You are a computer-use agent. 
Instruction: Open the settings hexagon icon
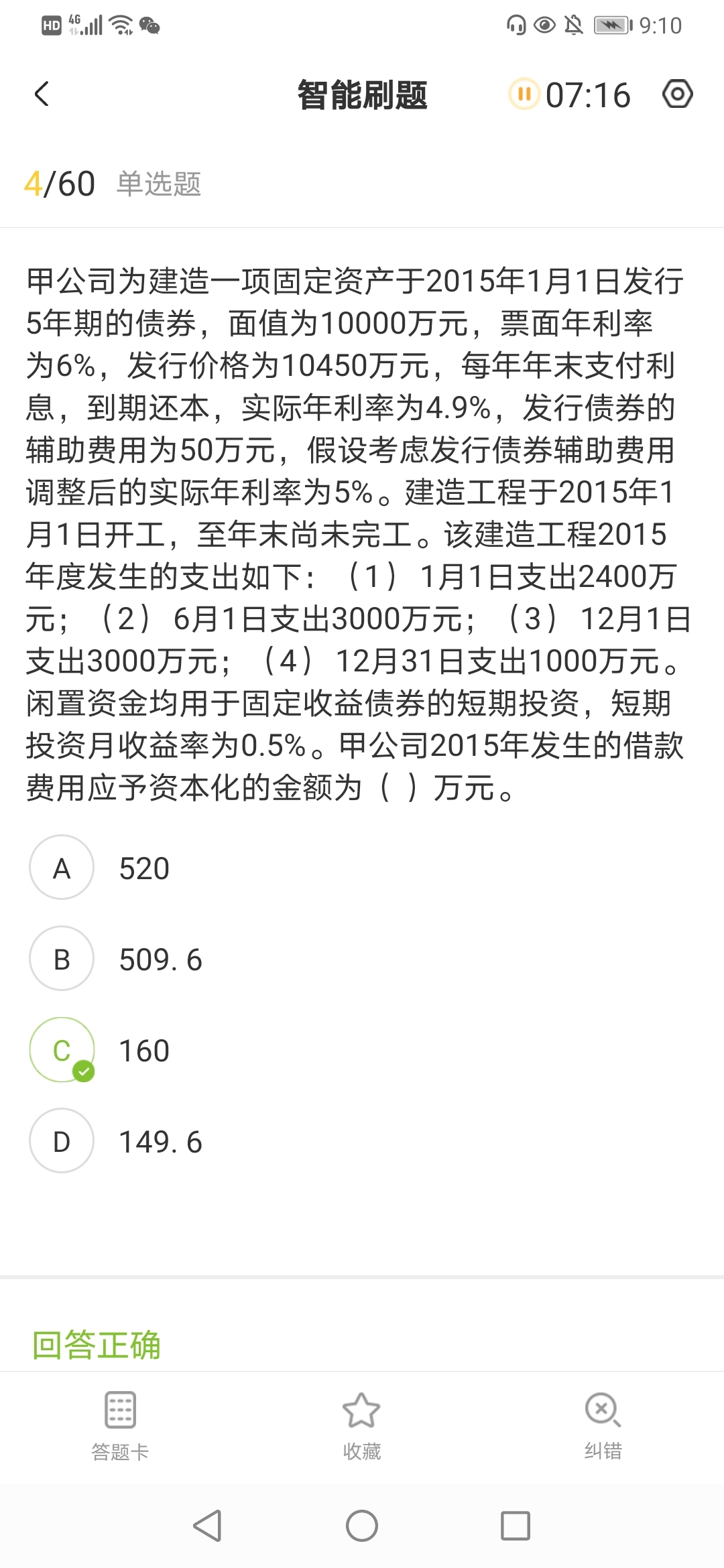(x=677, y=94)
